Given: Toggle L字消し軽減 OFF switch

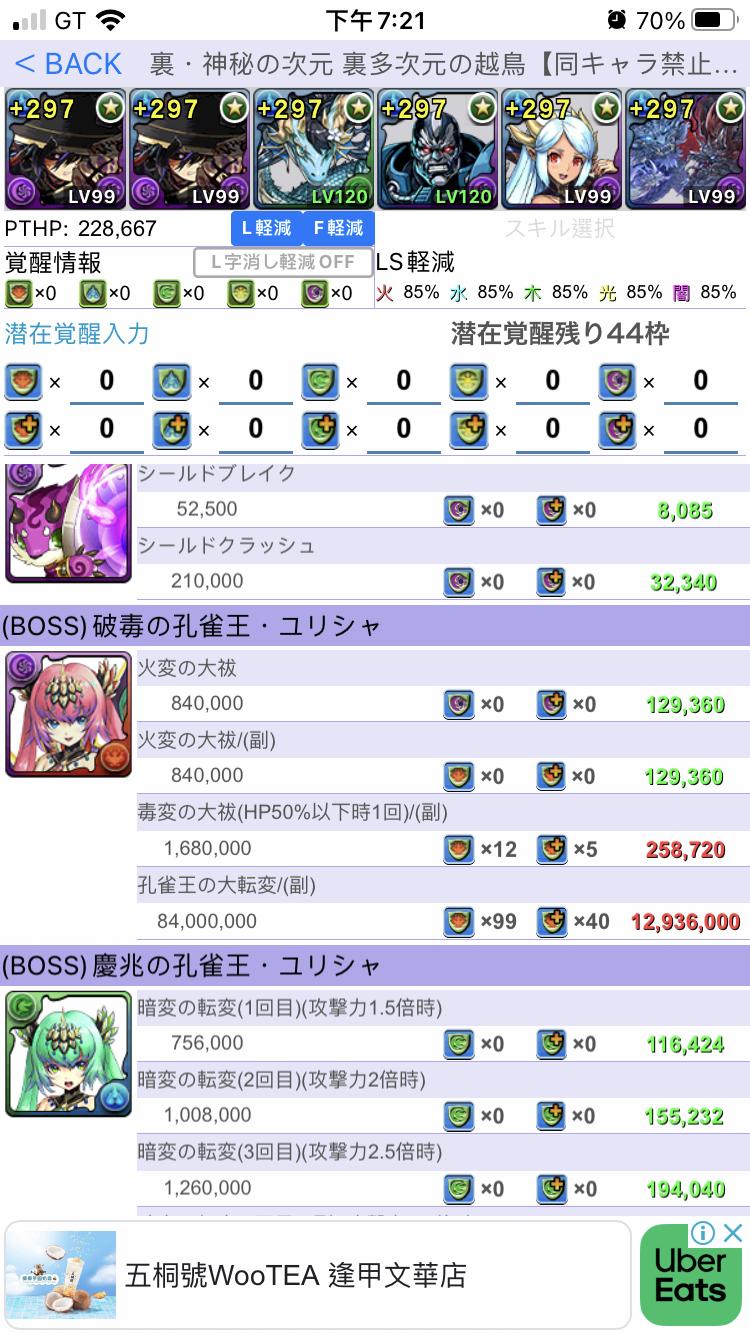Looking at the screenshot, I should coord(283,263).
